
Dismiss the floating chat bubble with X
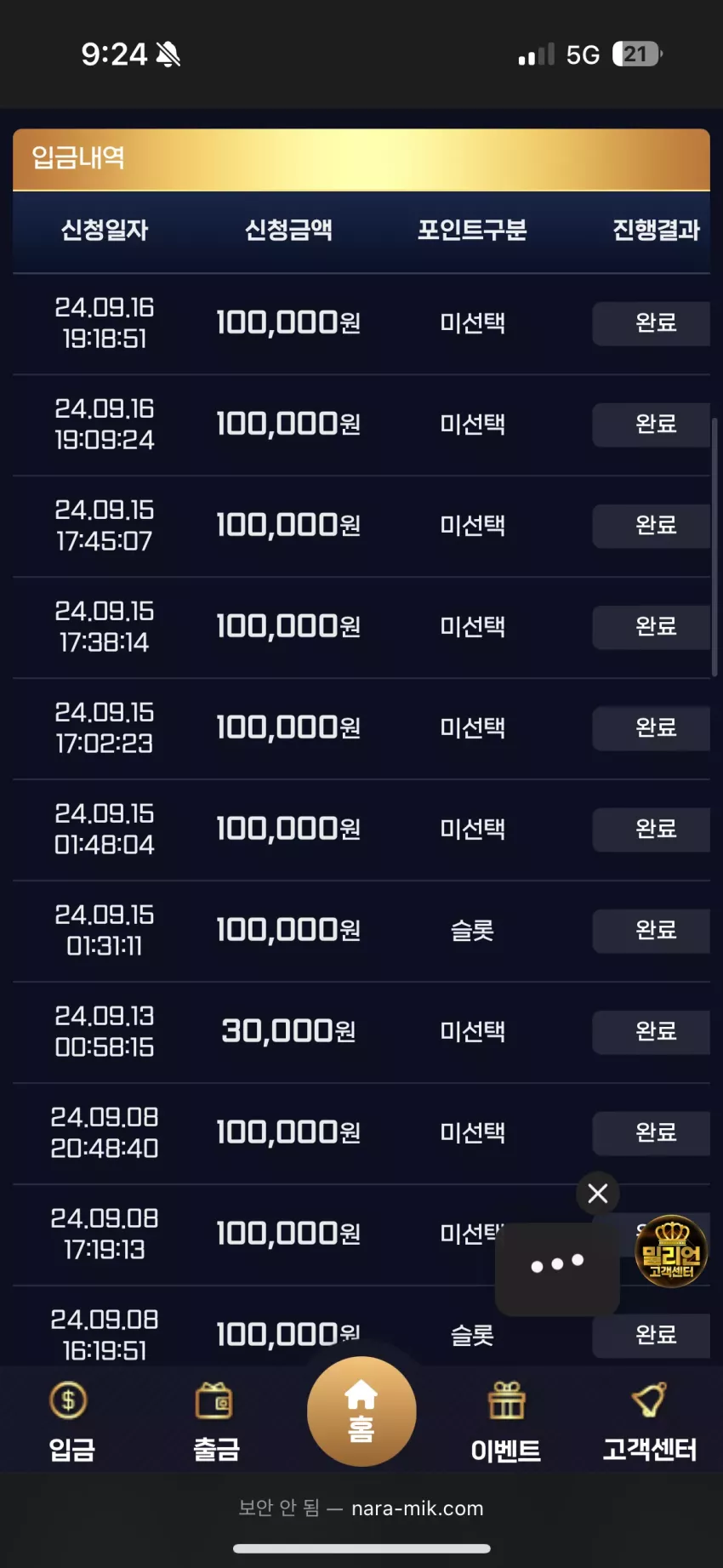(598, 1194)
